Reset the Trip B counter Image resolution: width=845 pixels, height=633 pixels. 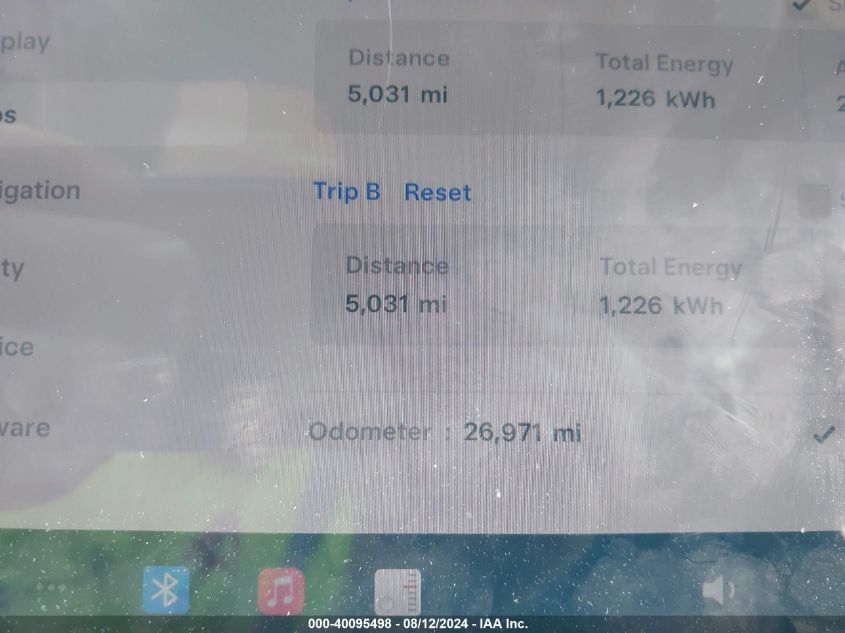tap(437, 192)
